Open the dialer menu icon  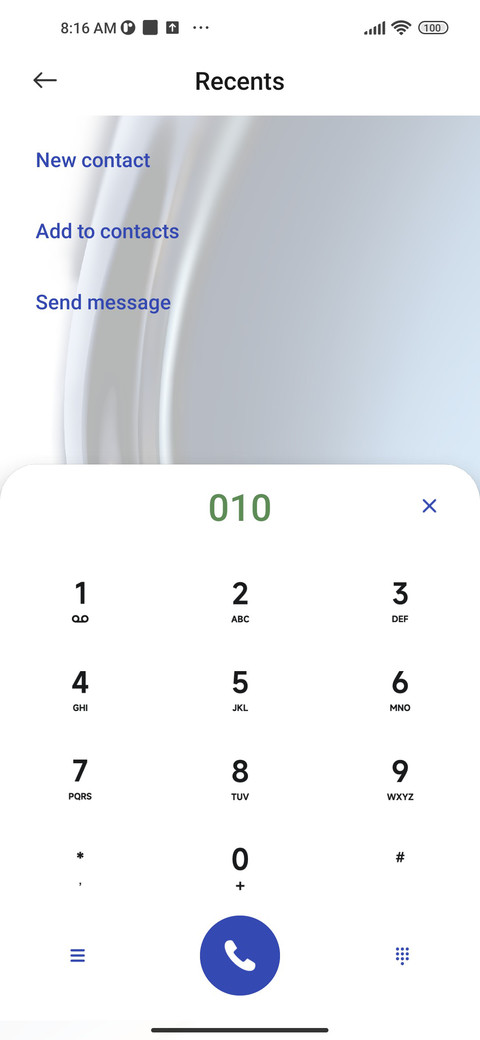click(78, 956)
